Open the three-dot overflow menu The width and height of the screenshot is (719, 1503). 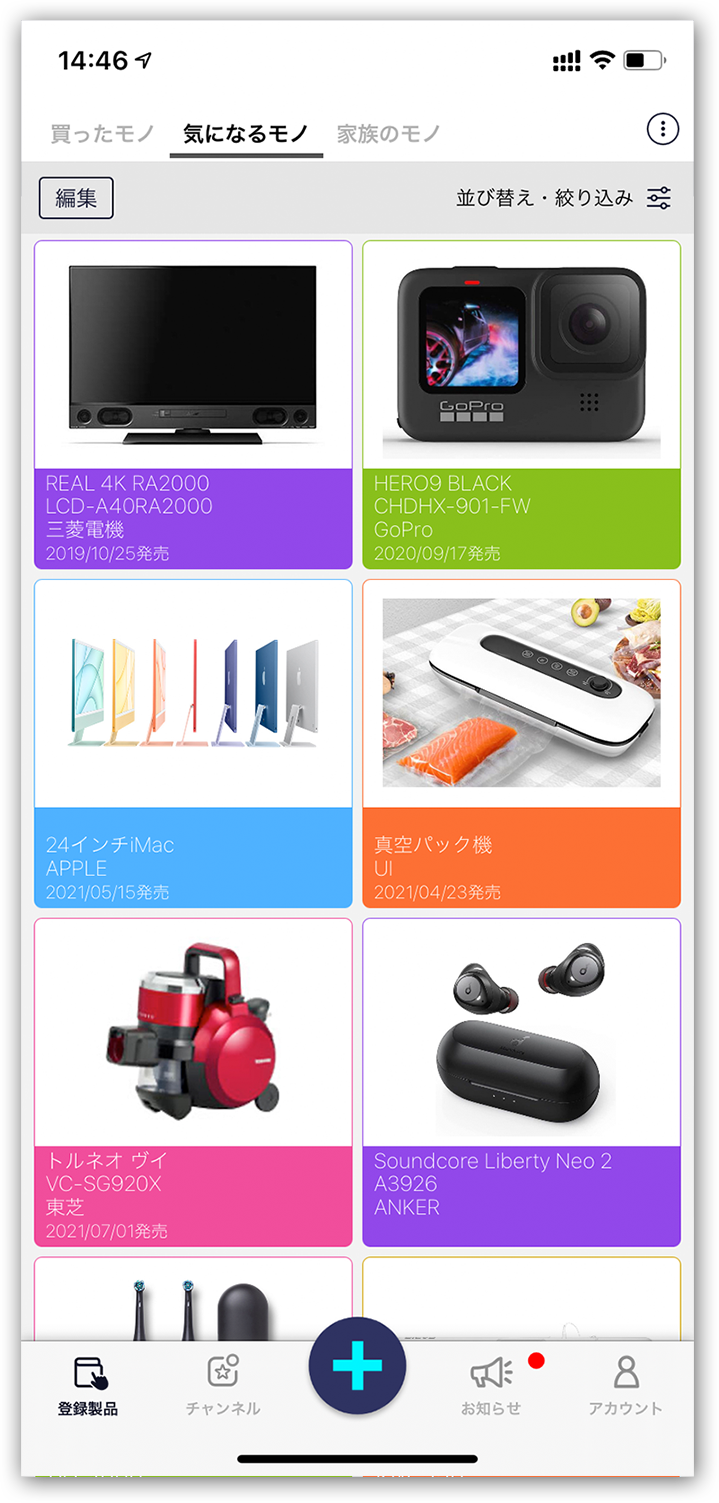coord(662,129)
